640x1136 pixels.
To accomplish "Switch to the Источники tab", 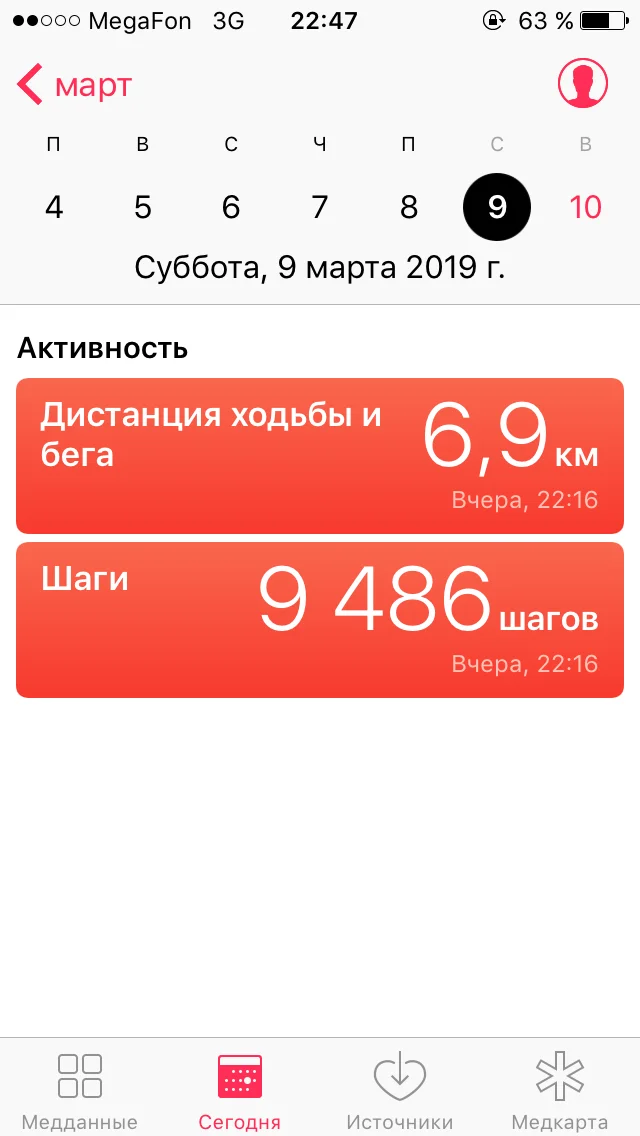I will (400, 1089).
